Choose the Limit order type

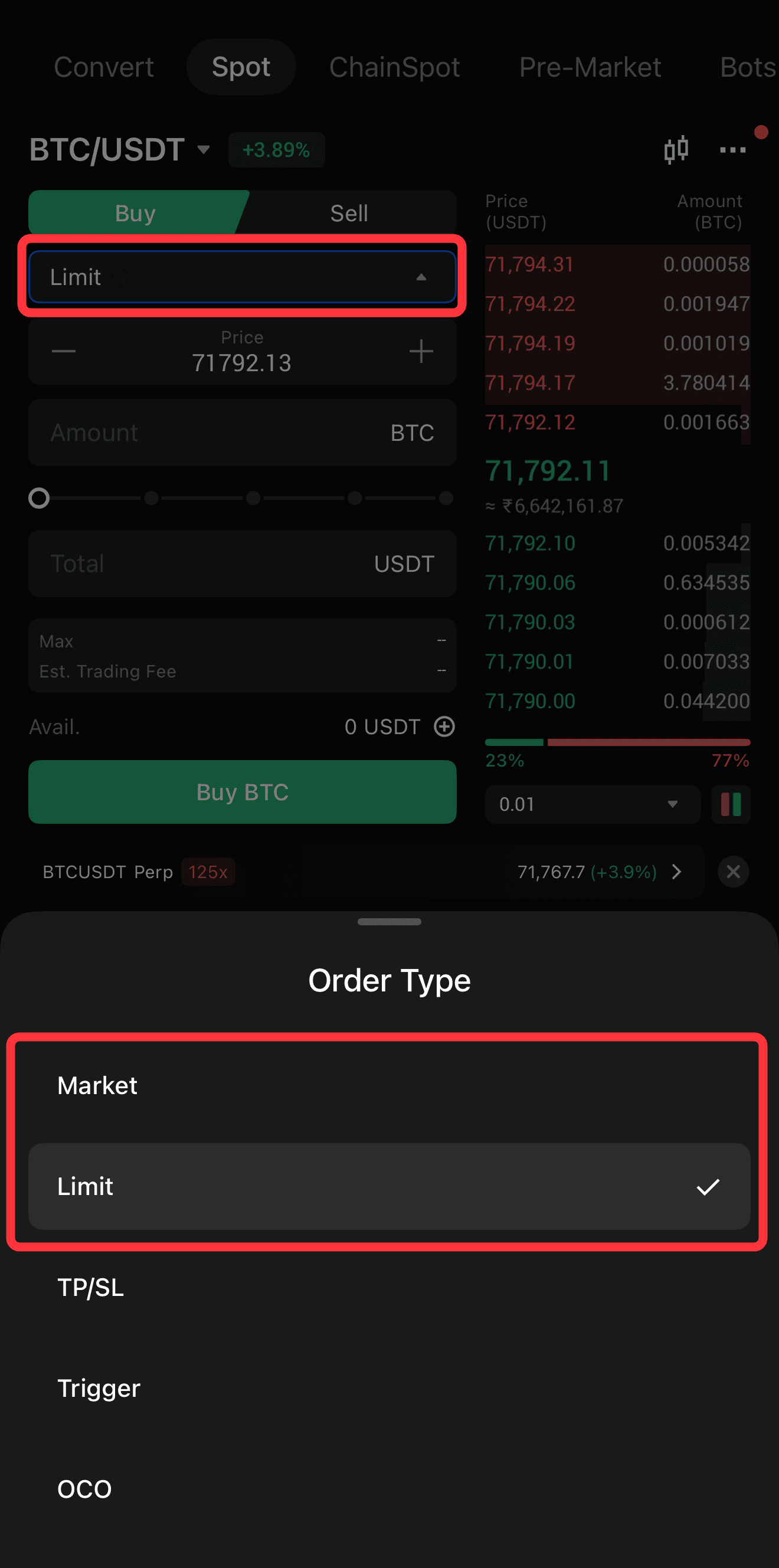click(388, 1186)
